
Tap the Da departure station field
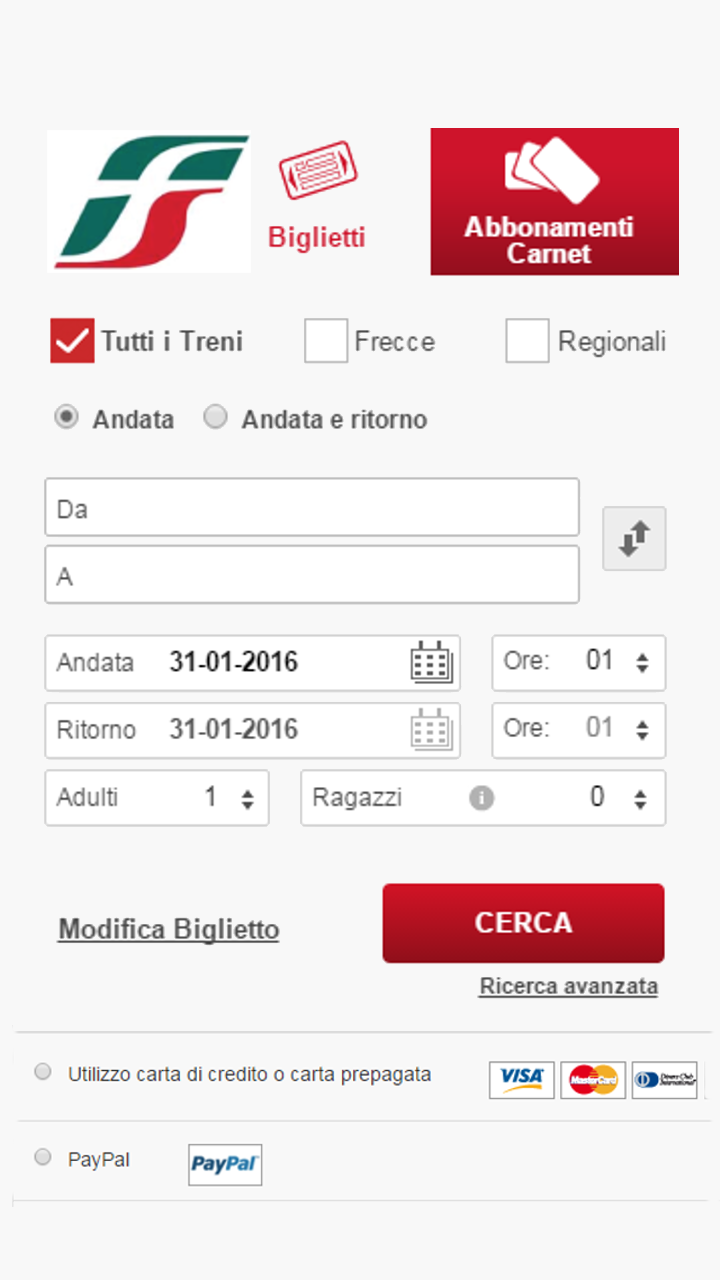click(x=312, y=508)
